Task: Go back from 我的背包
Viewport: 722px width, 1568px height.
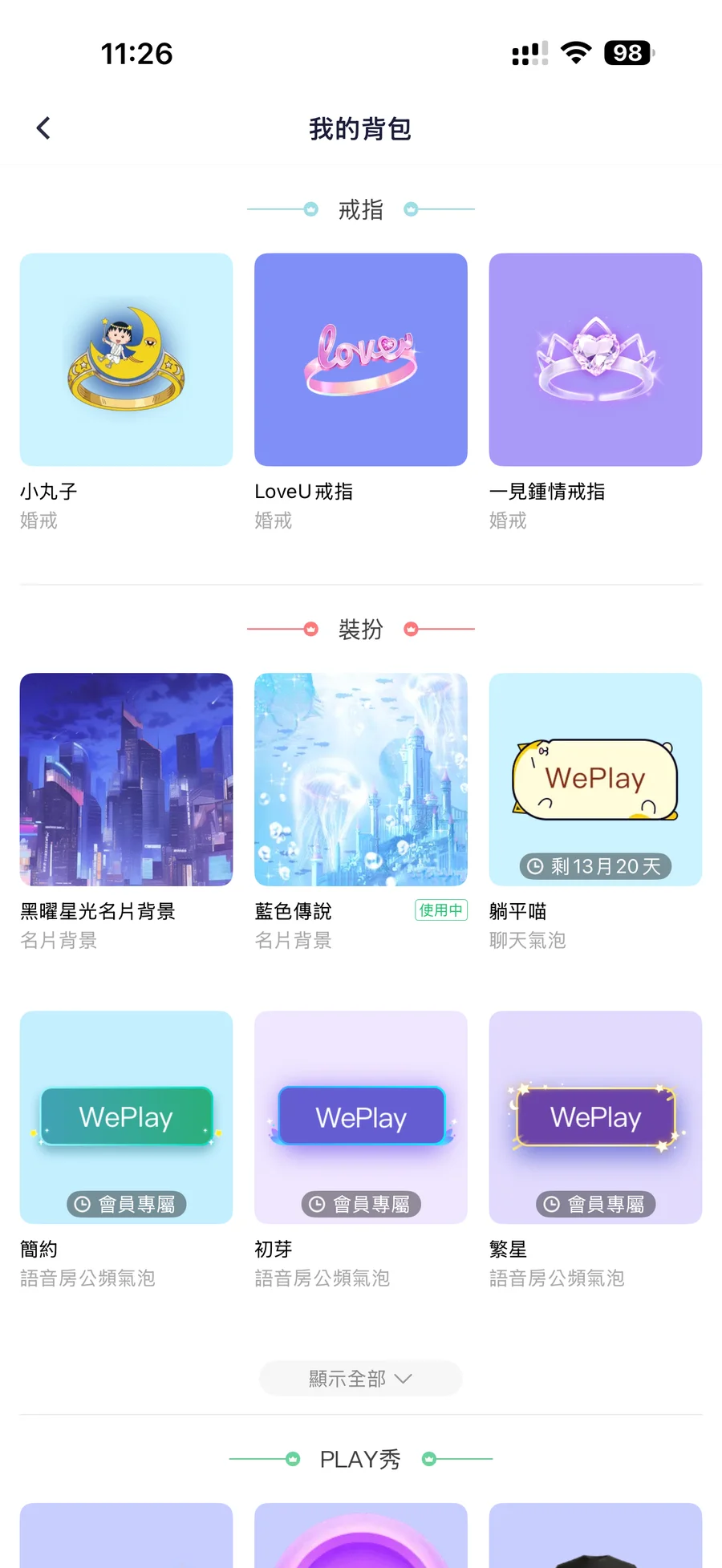Action: coord(43,128)
